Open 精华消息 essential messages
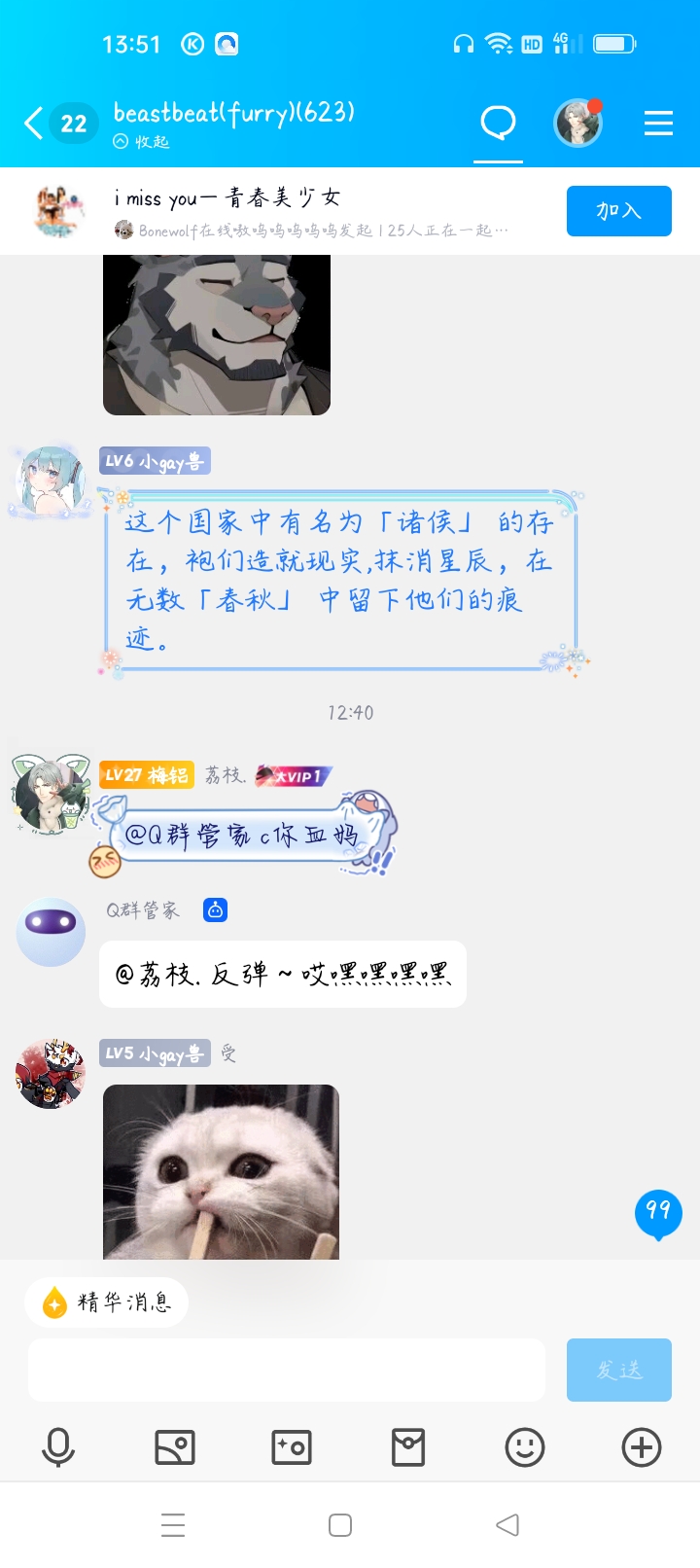 107,1301
